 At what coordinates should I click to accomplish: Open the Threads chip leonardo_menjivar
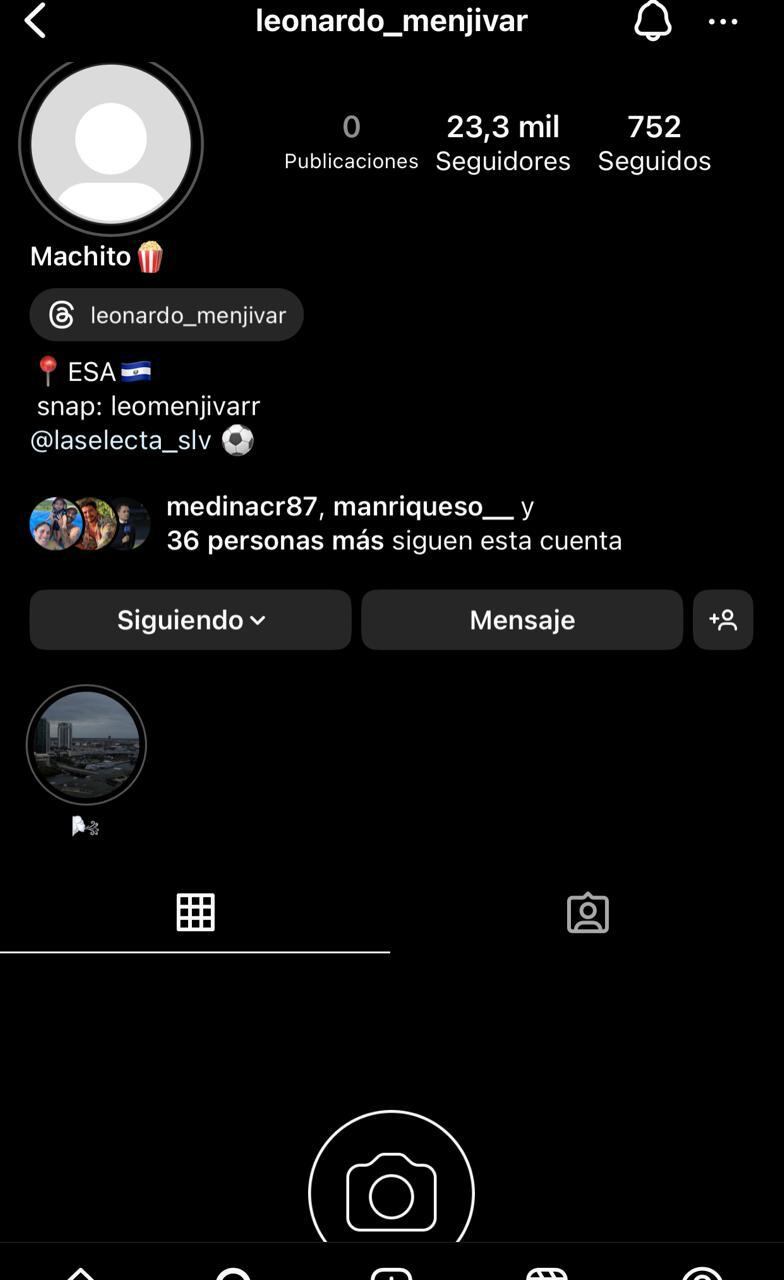point(167,315)
